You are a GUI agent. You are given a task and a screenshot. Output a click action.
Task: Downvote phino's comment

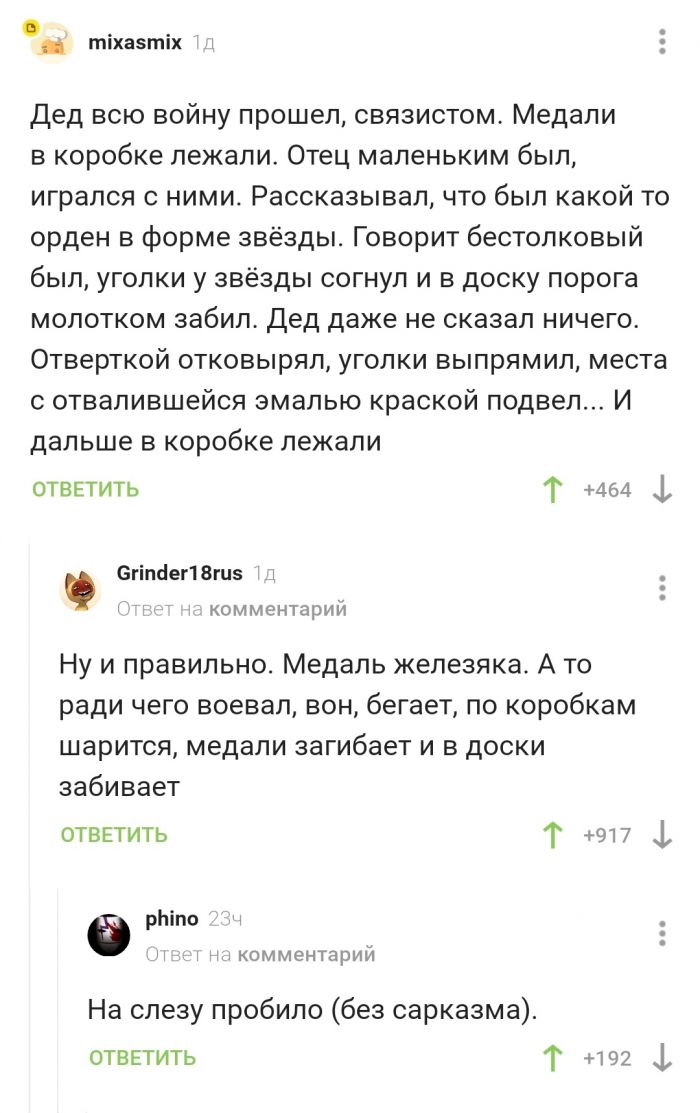(x=662, y=1058)
